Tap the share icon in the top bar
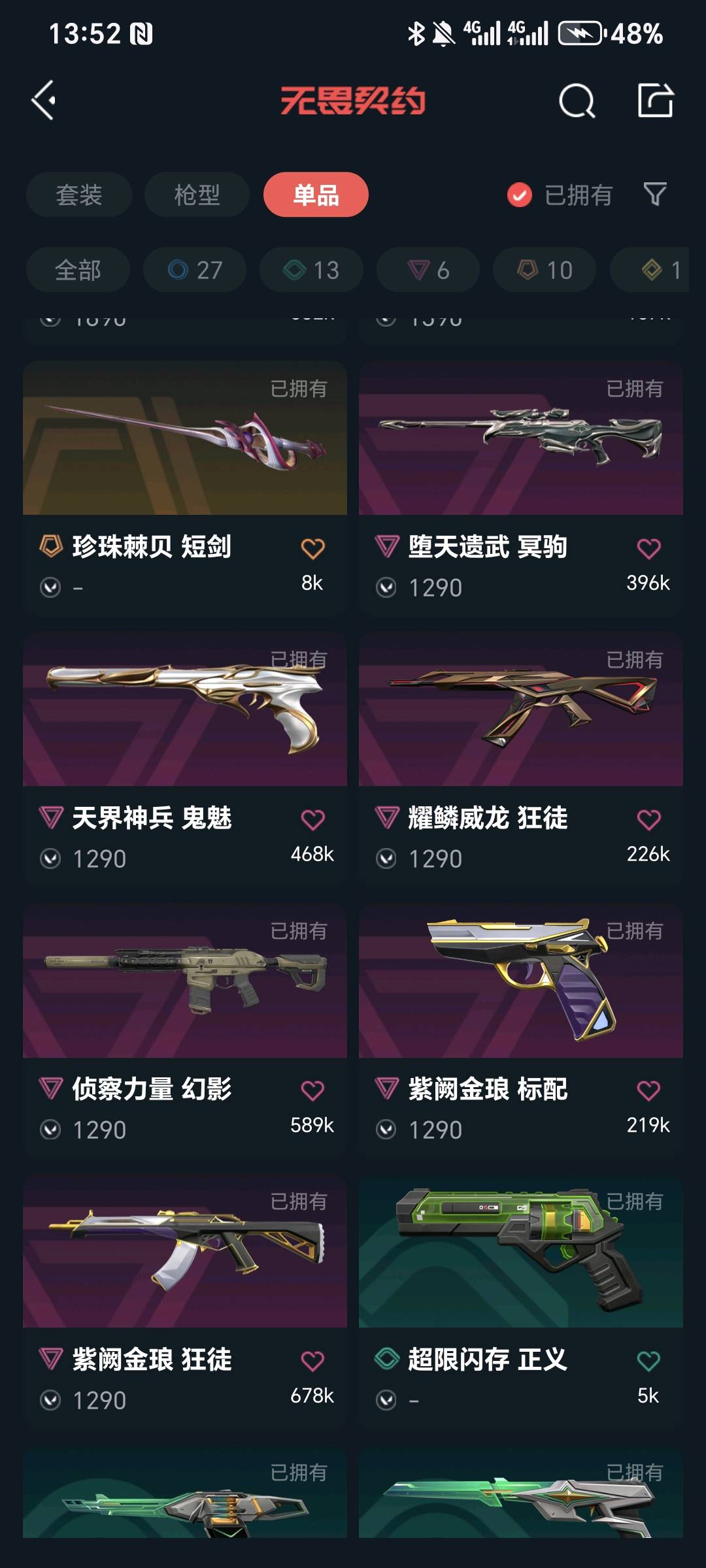Viewport: 706px width, 1568px height. point(655,101)
